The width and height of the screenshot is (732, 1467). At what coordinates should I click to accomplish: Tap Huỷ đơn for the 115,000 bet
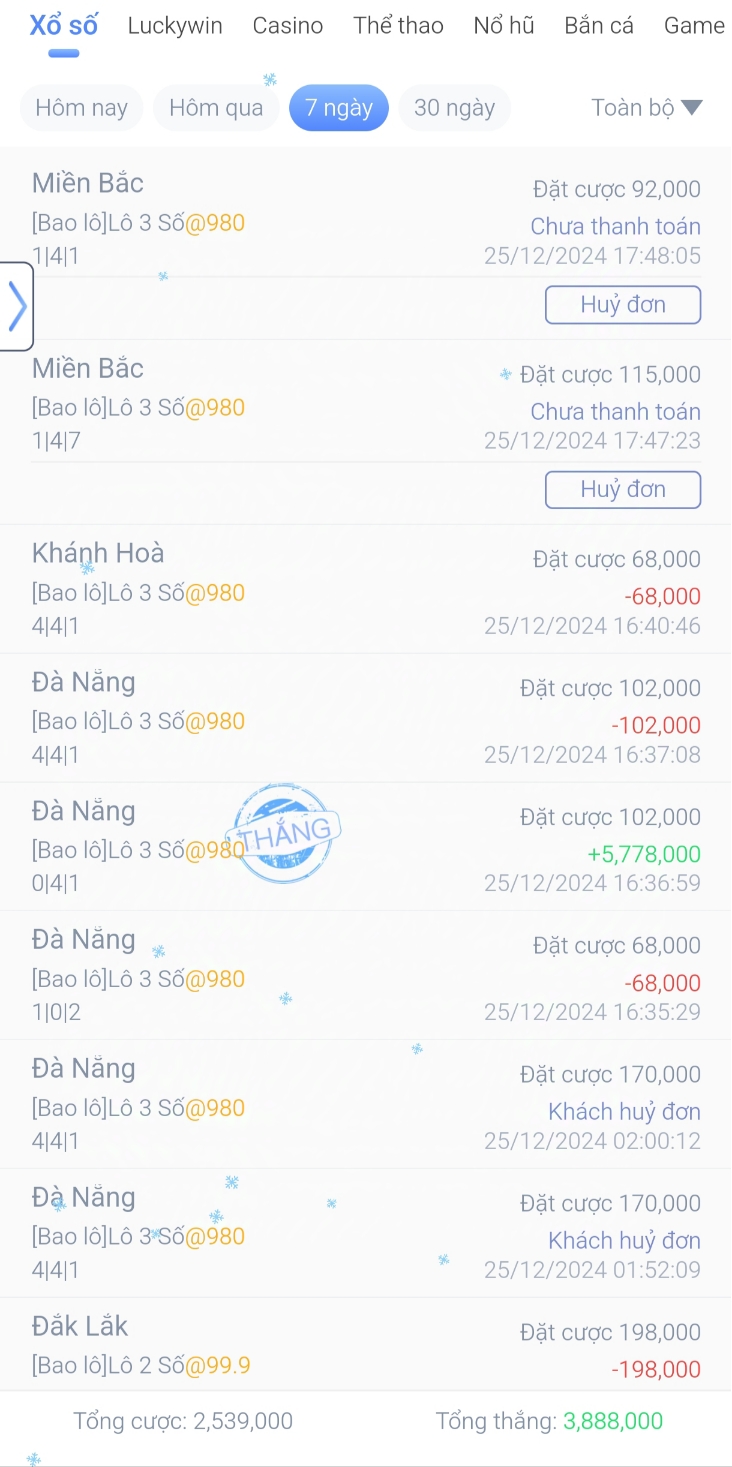click(x=623, y=490)
